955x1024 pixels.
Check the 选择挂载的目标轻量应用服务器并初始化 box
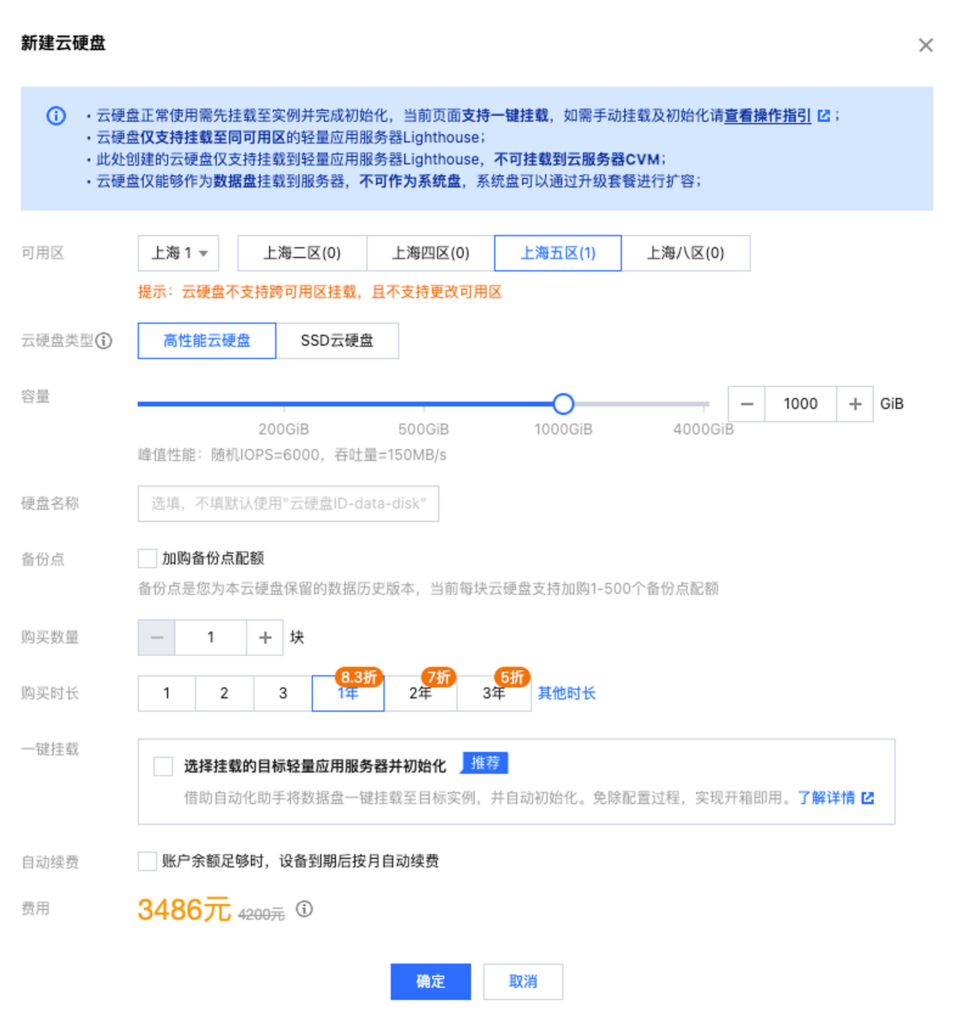tap(163, 766)
